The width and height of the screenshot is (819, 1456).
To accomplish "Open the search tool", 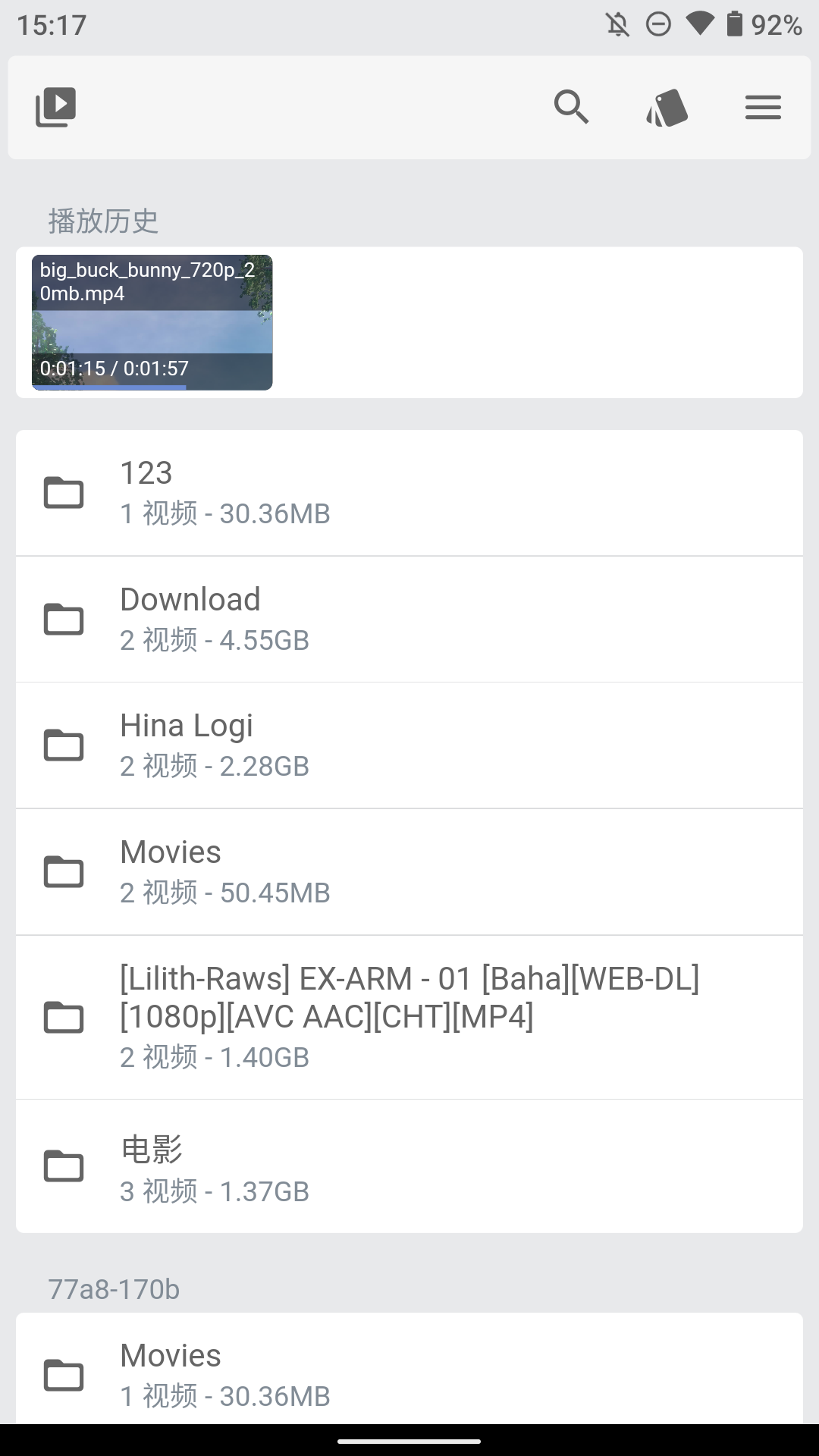I will (571, 107).
